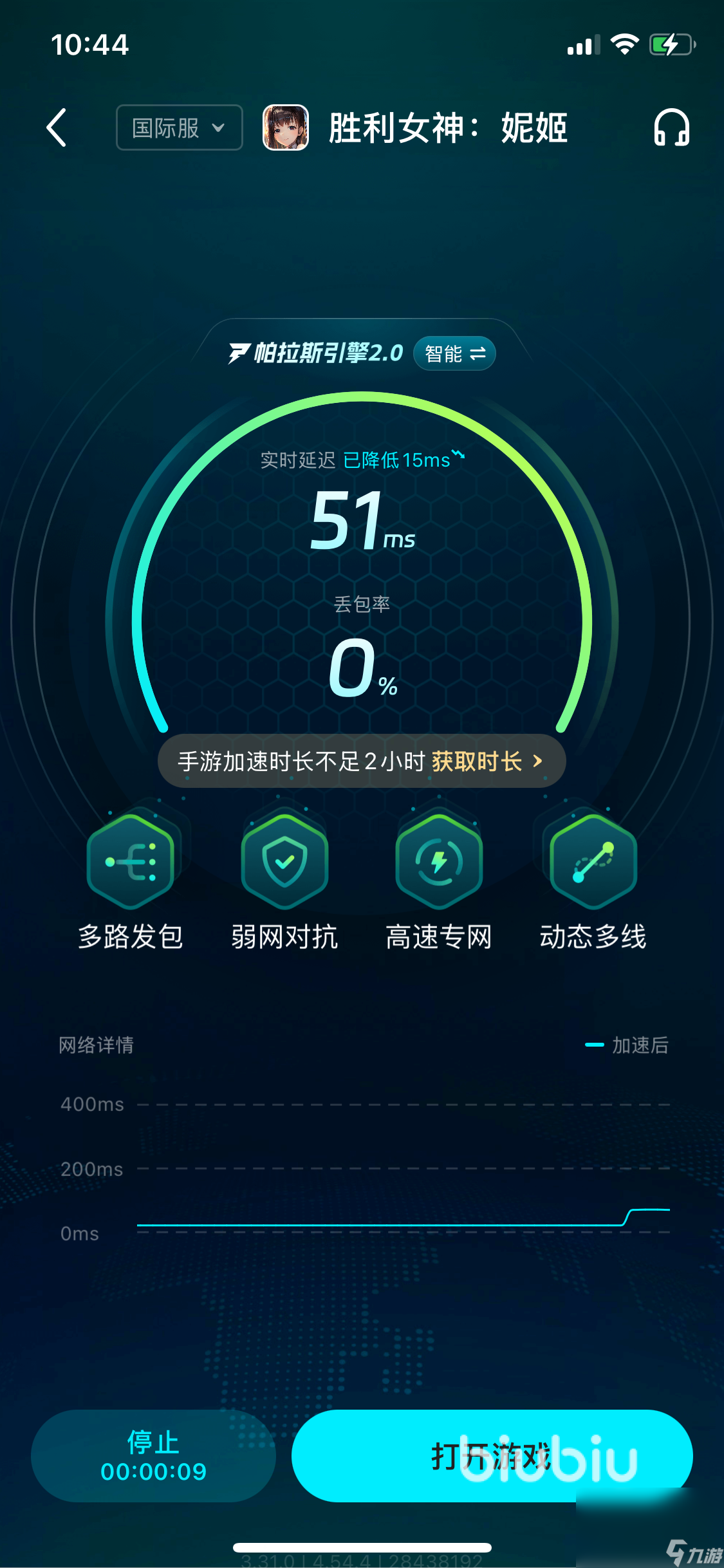Open the 多路发包 feature
This screenshot has width=724, height=1568.
tap(131, 863)
